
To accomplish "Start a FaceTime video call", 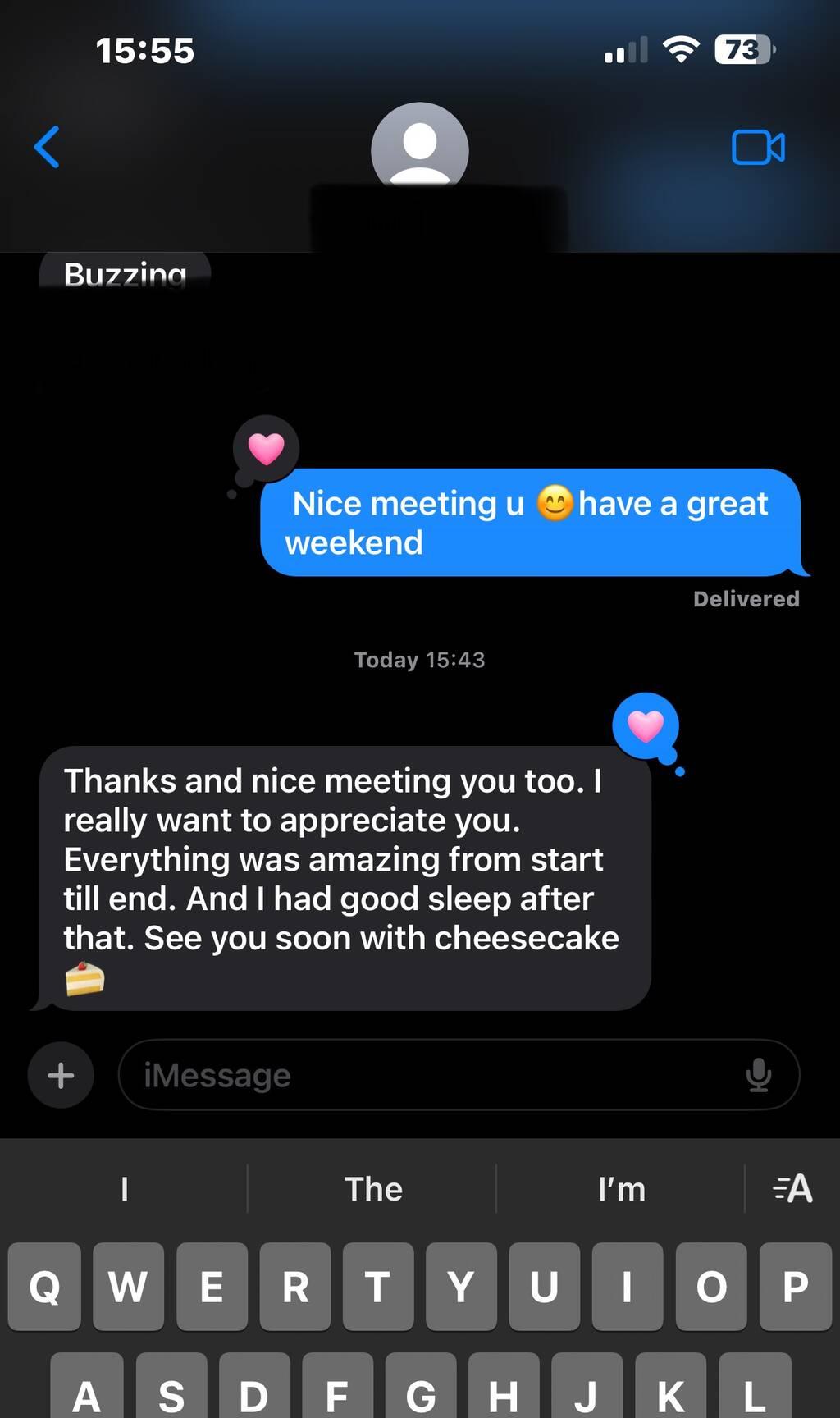I will (x=758, y=148).
